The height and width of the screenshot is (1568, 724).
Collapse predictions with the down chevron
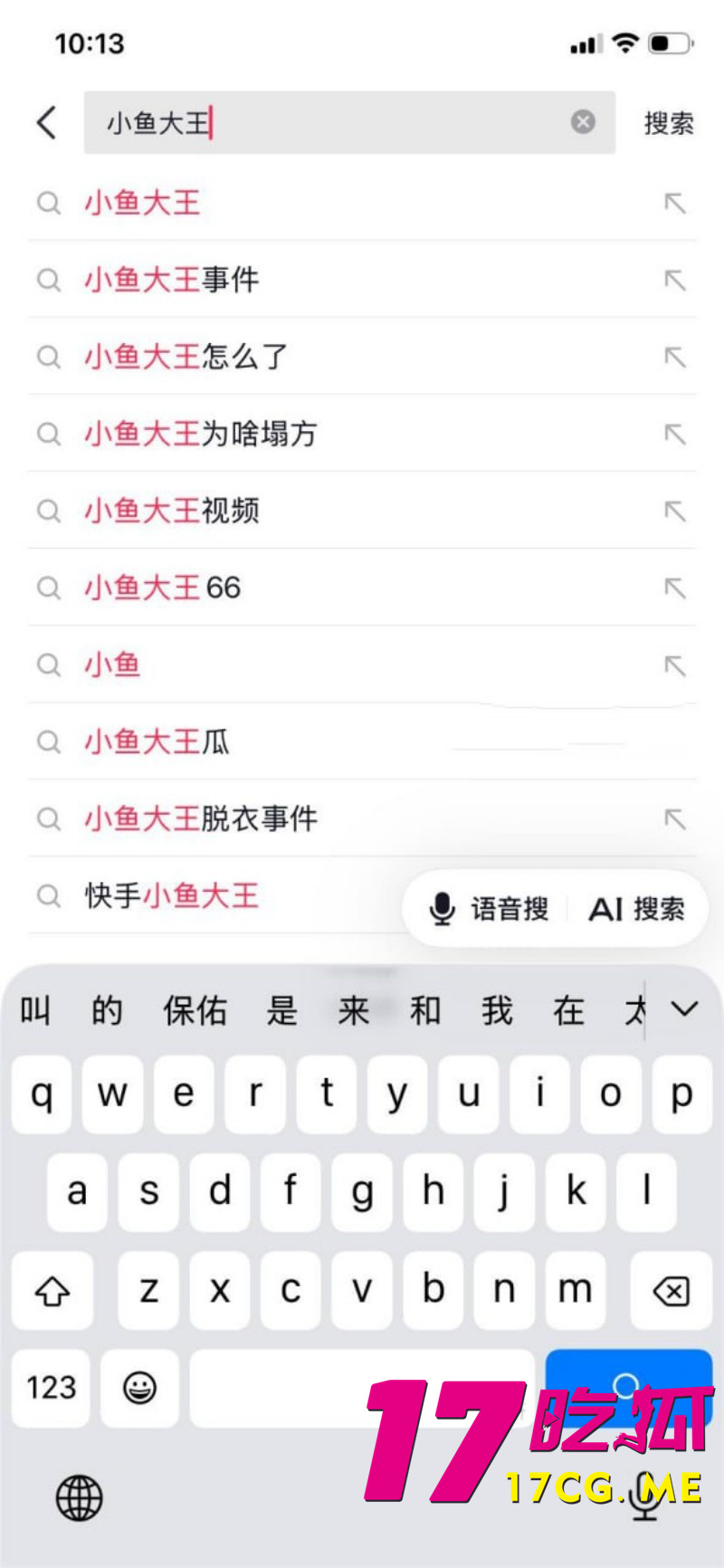click(685, 1009)
